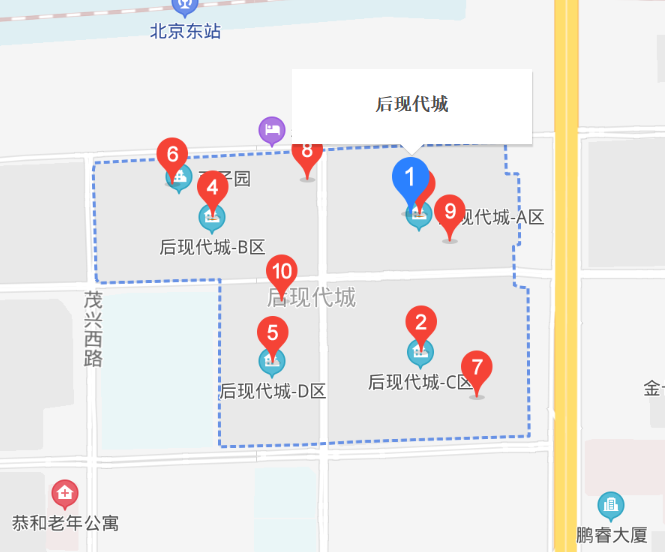Select the blue marker numbered 1
Screen dimensions: 665x552
point(409,179)
